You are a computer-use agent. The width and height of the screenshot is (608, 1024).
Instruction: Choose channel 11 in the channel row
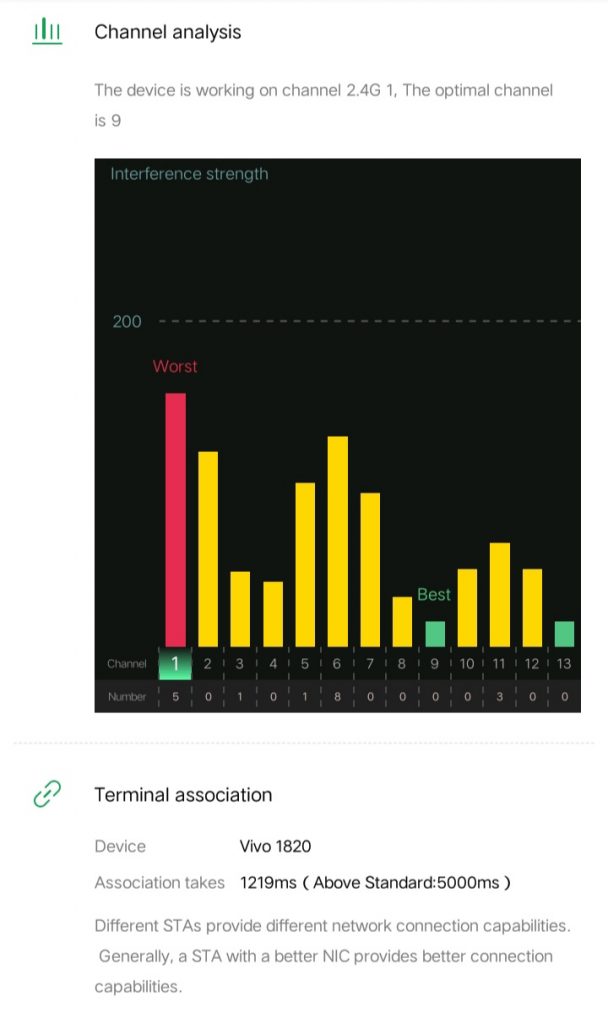(499, 664)
